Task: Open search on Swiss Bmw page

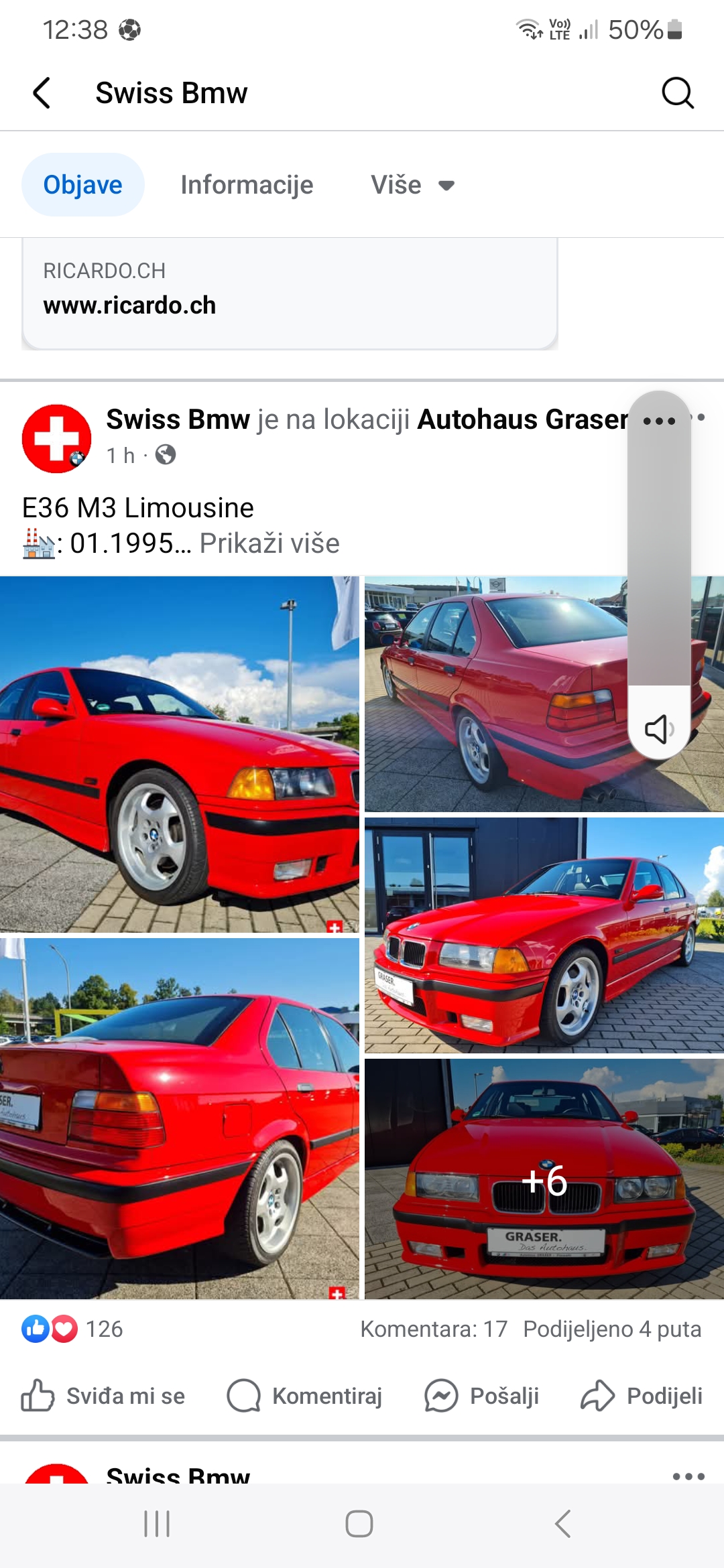Action: [x=677, y=92]
